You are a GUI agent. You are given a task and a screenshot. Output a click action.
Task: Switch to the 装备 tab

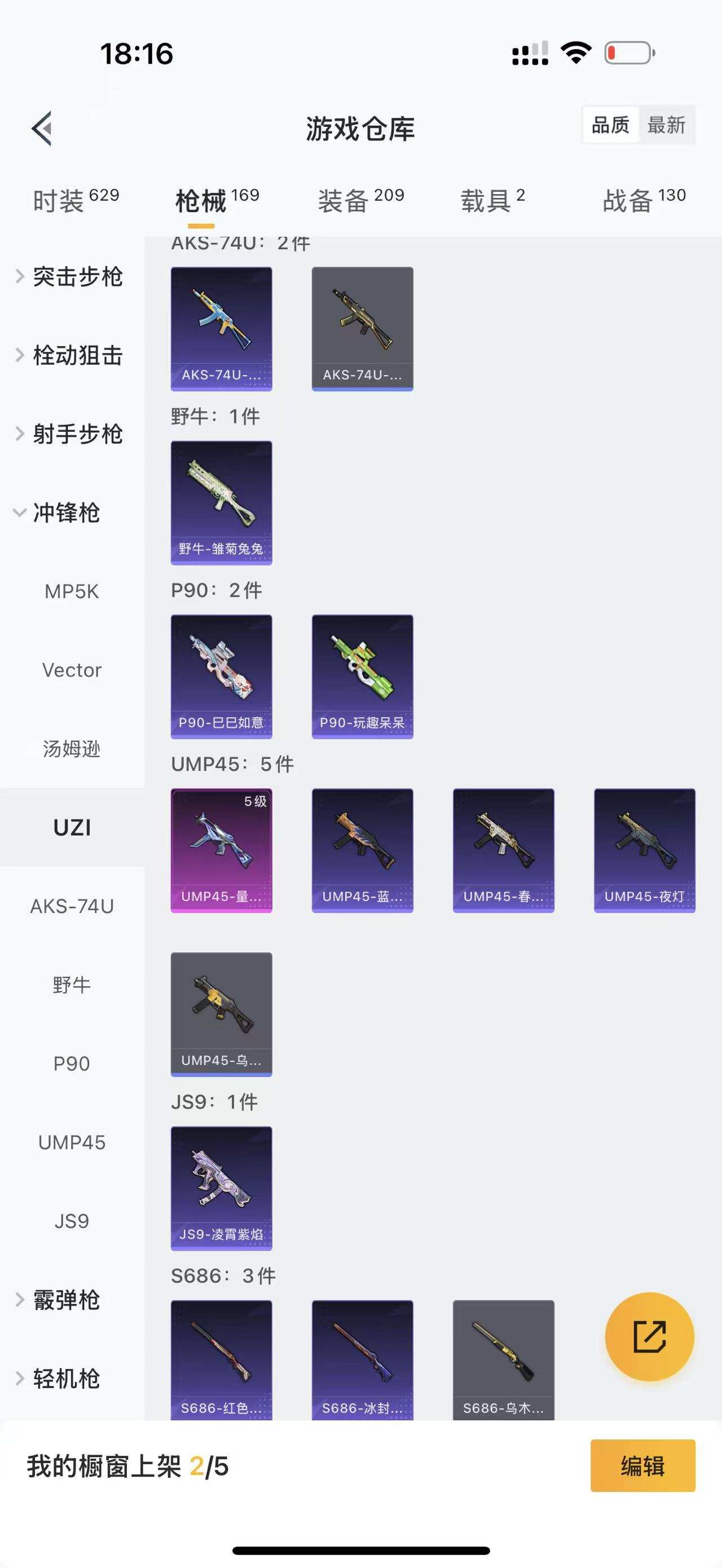tap(360, 200)
